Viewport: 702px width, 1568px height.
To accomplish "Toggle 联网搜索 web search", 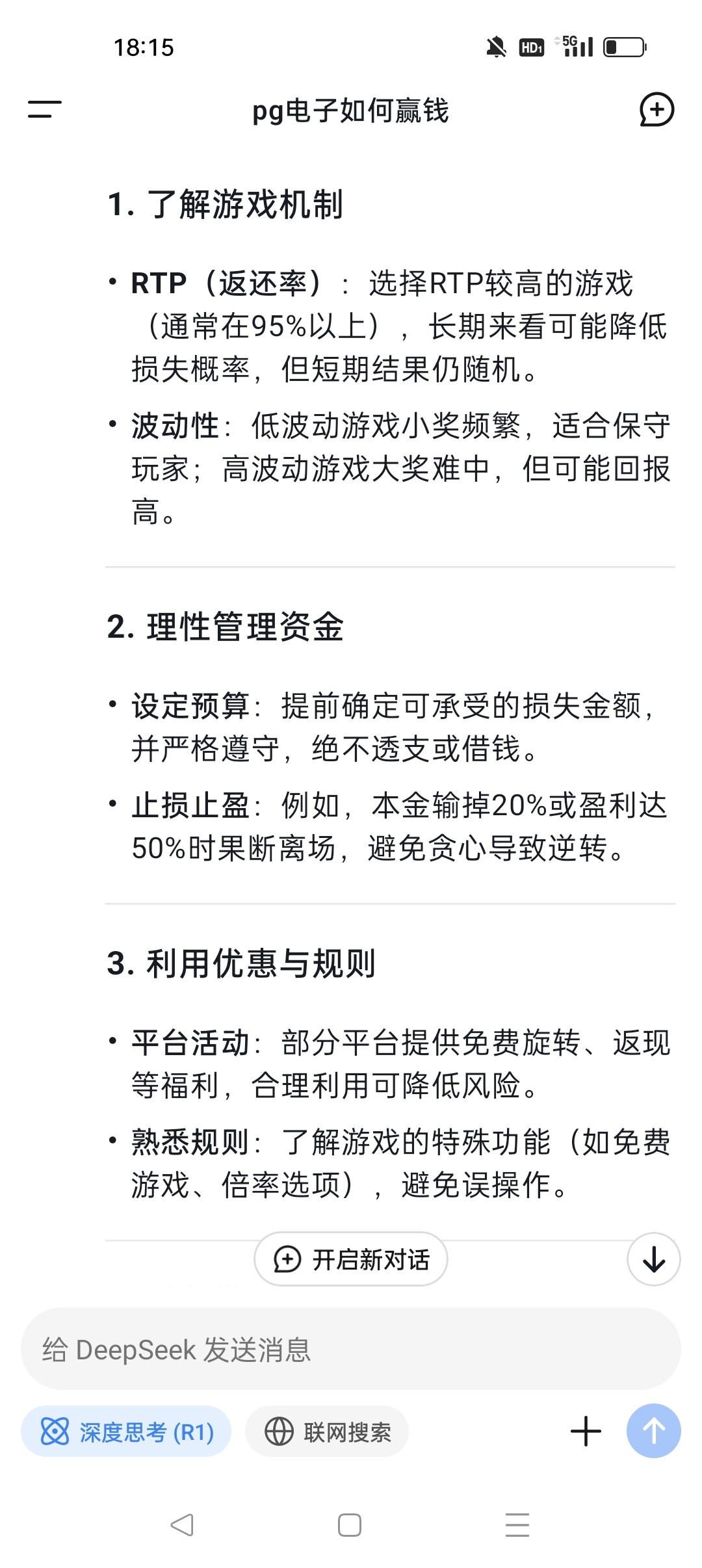I will pyautogui.click(x=327, y=1431).
